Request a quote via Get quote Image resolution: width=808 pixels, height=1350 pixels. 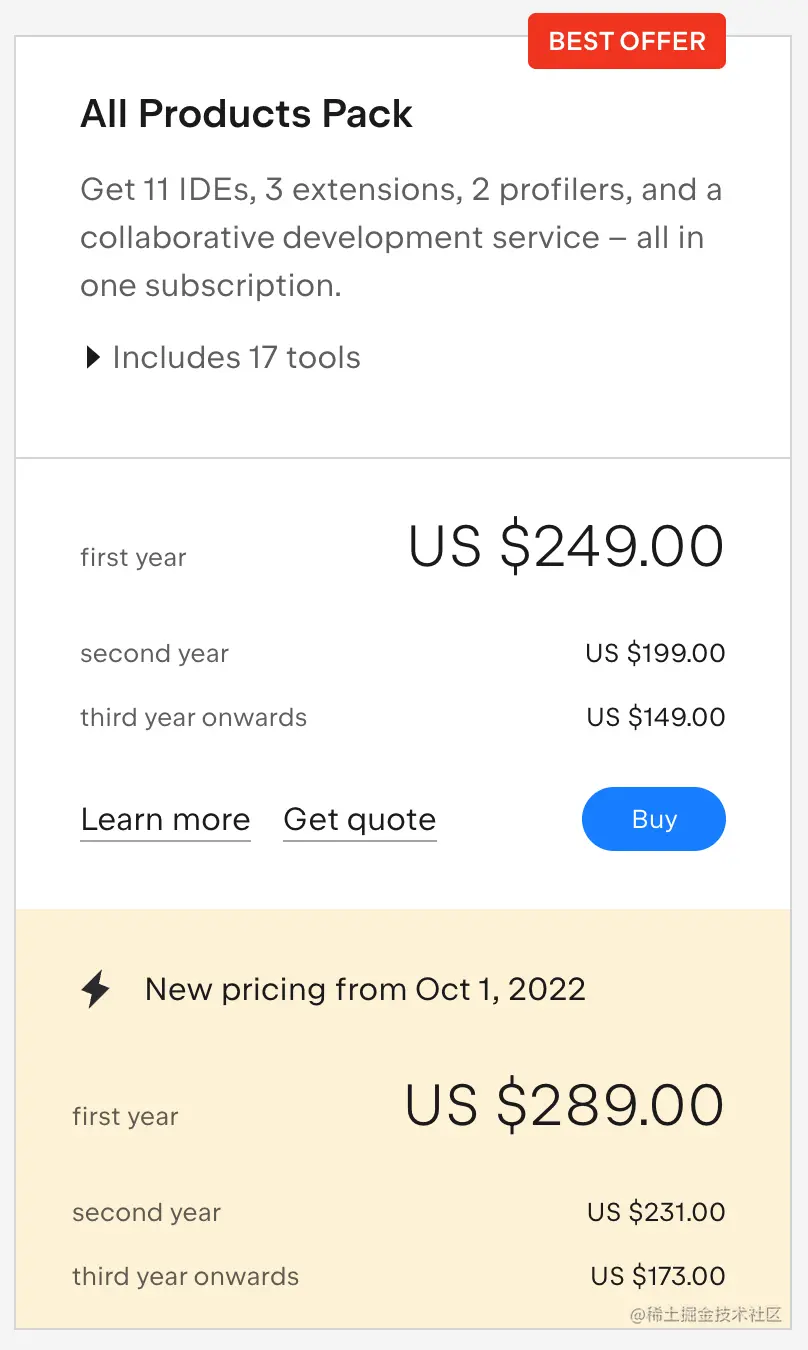(x=360, y=820)
